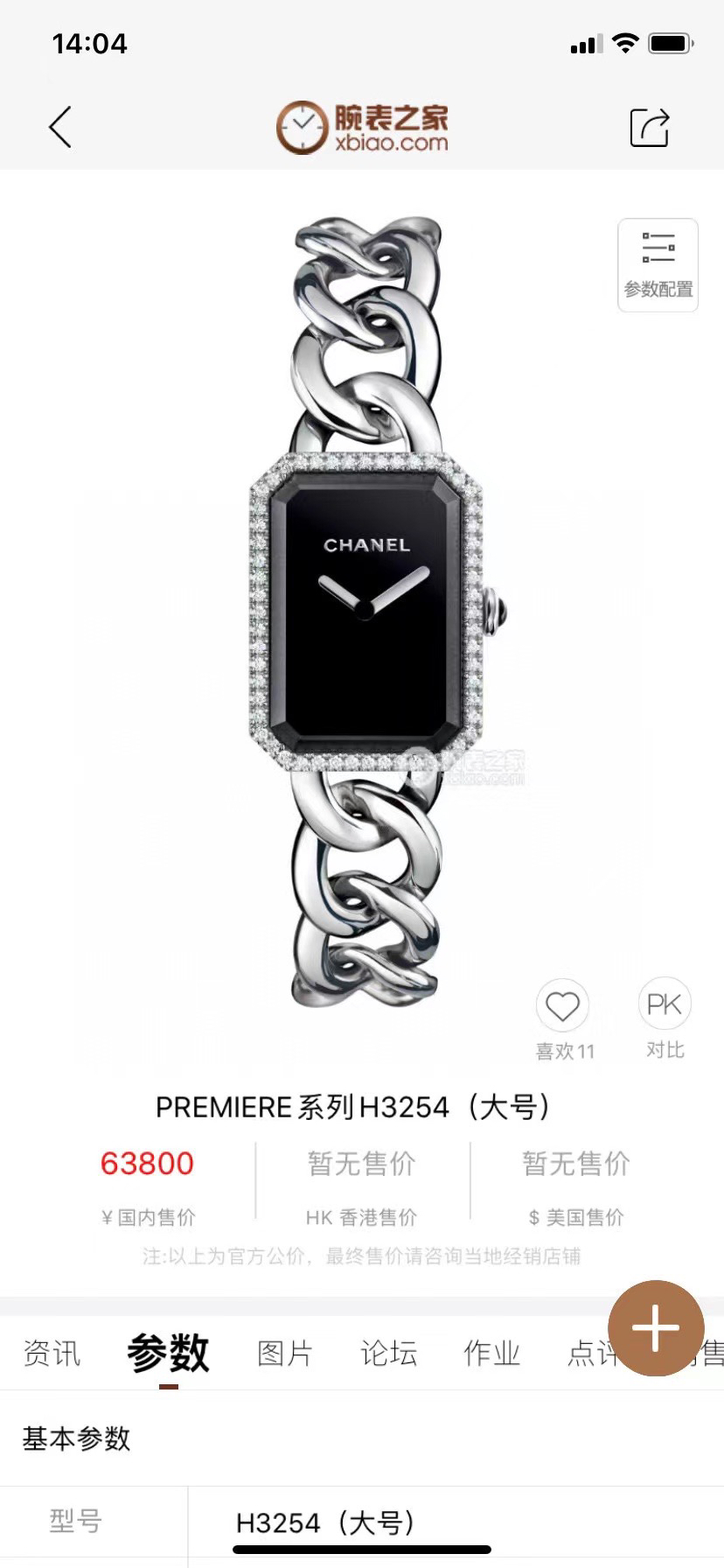
Task: Add watch to PK 对比 comparison
Action: (x=665, y=1005)
